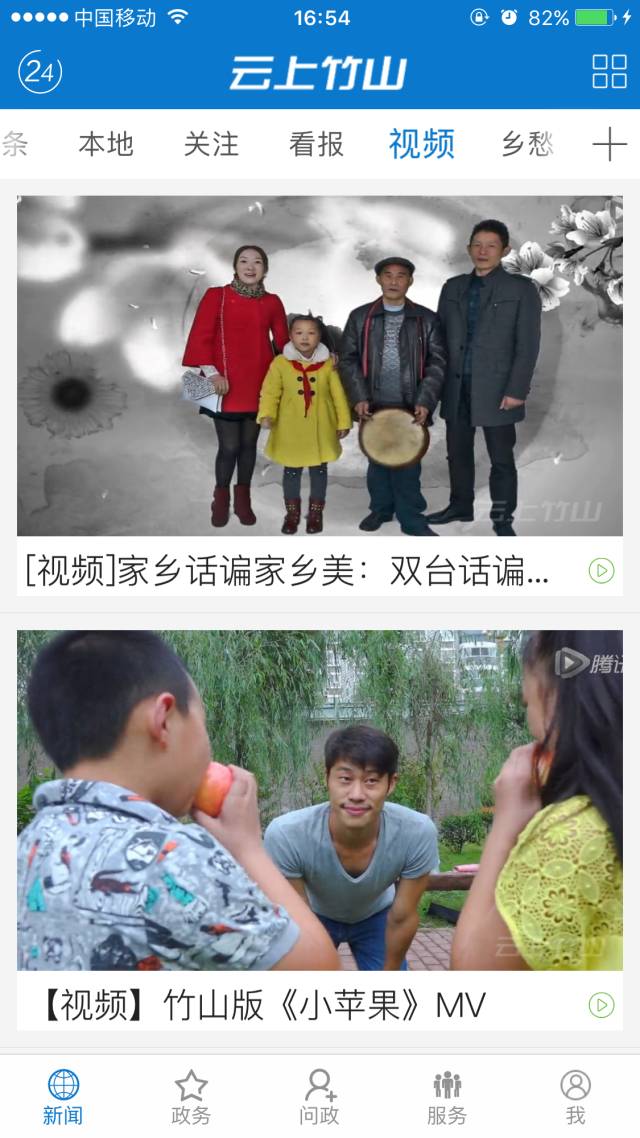Switch to the 看报 tab
The width and height of the screenshot is (640, 1138).
(x=316, y=145)
